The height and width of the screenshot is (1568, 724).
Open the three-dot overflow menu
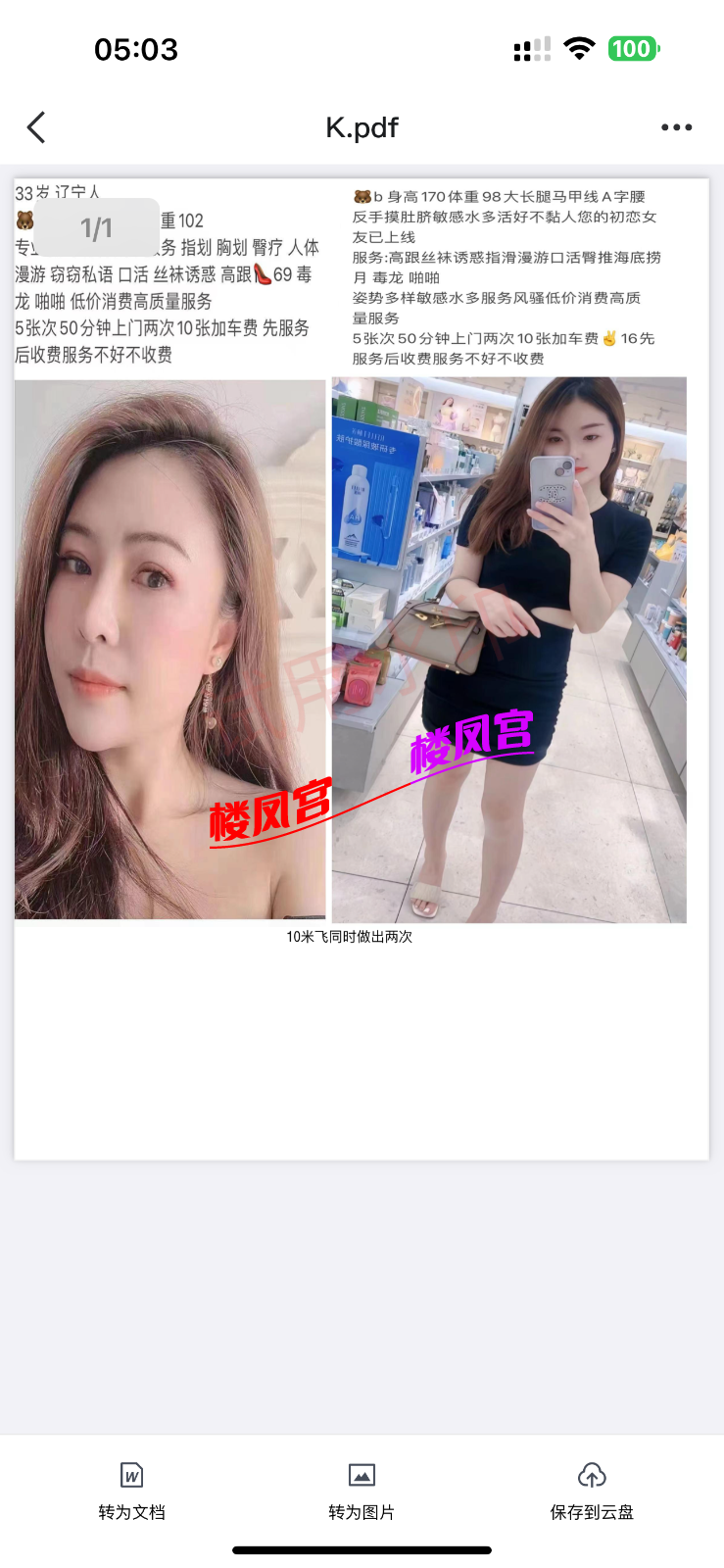tap(676, 127)
